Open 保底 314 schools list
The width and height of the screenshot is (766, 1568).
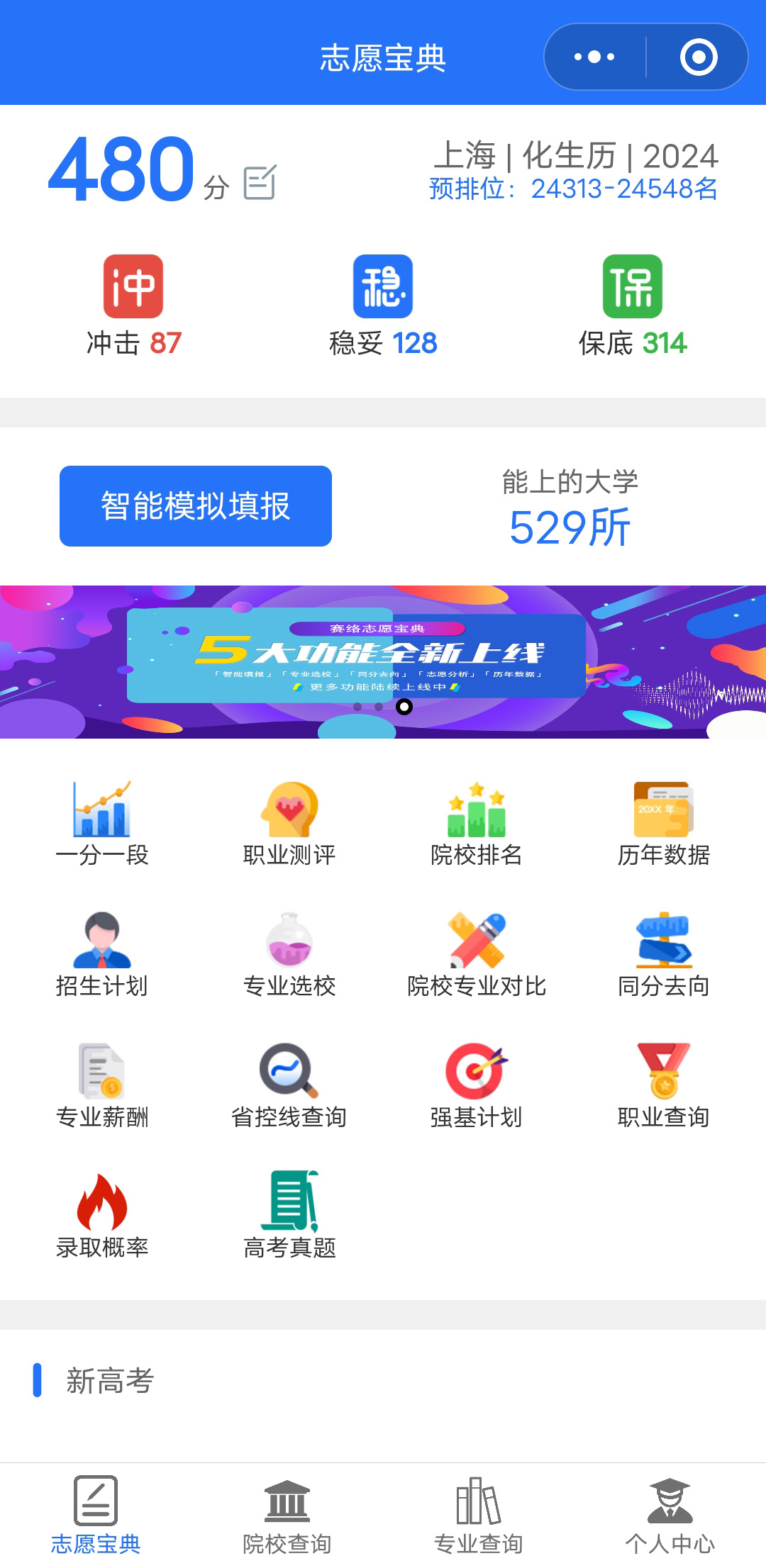click(633, 306)
